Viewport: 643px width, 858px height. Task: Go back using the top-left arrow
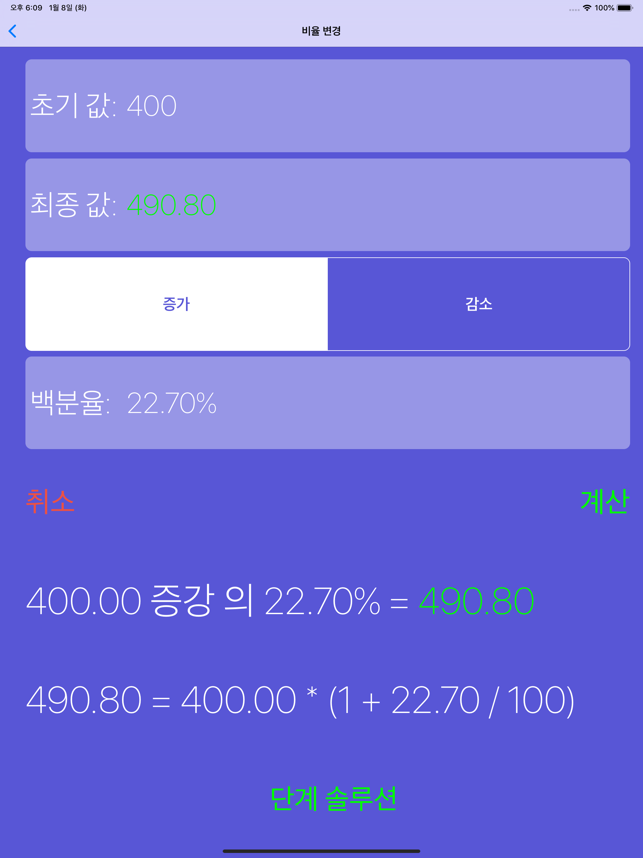pos(13,32)
